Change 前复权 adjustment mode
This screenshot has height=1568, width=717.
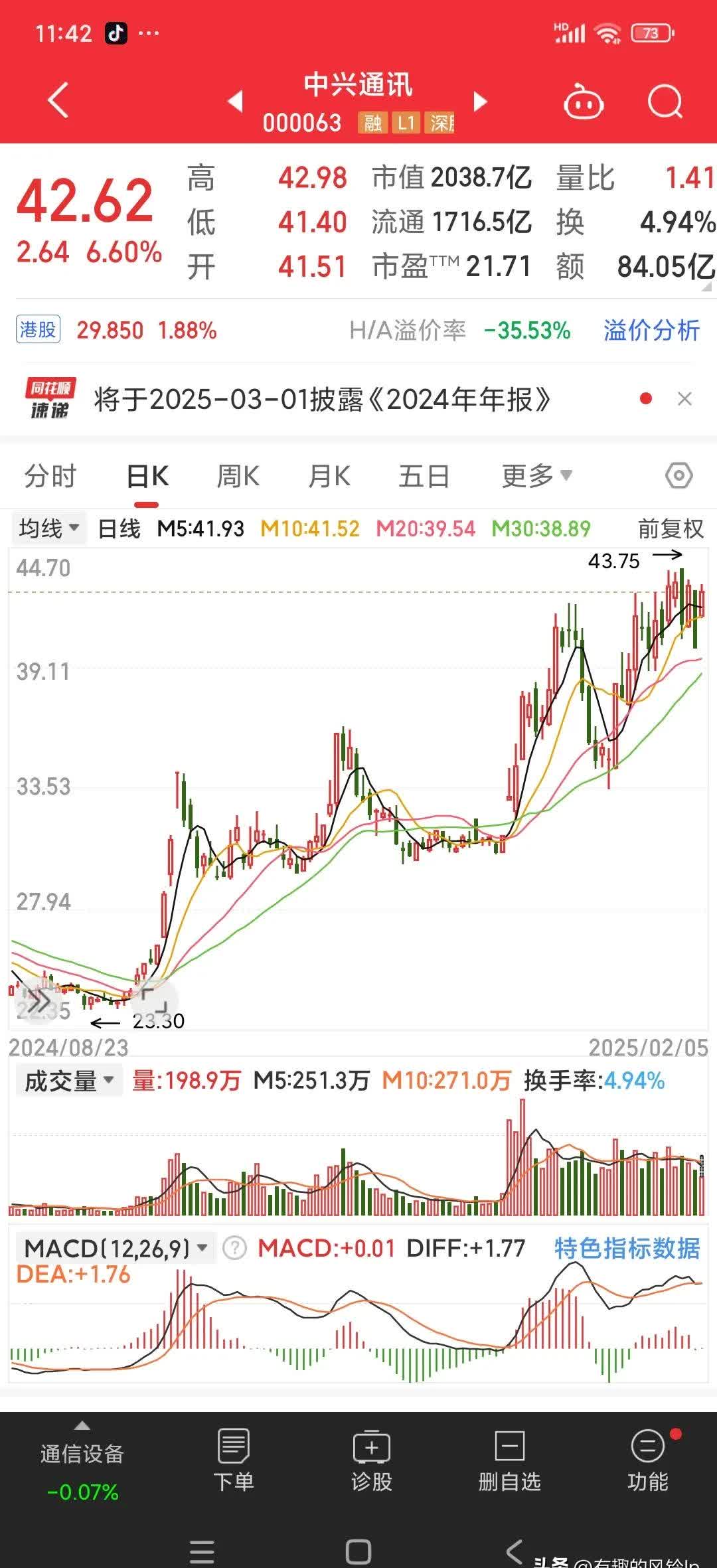pyautogui.click(x=671, y=529)
